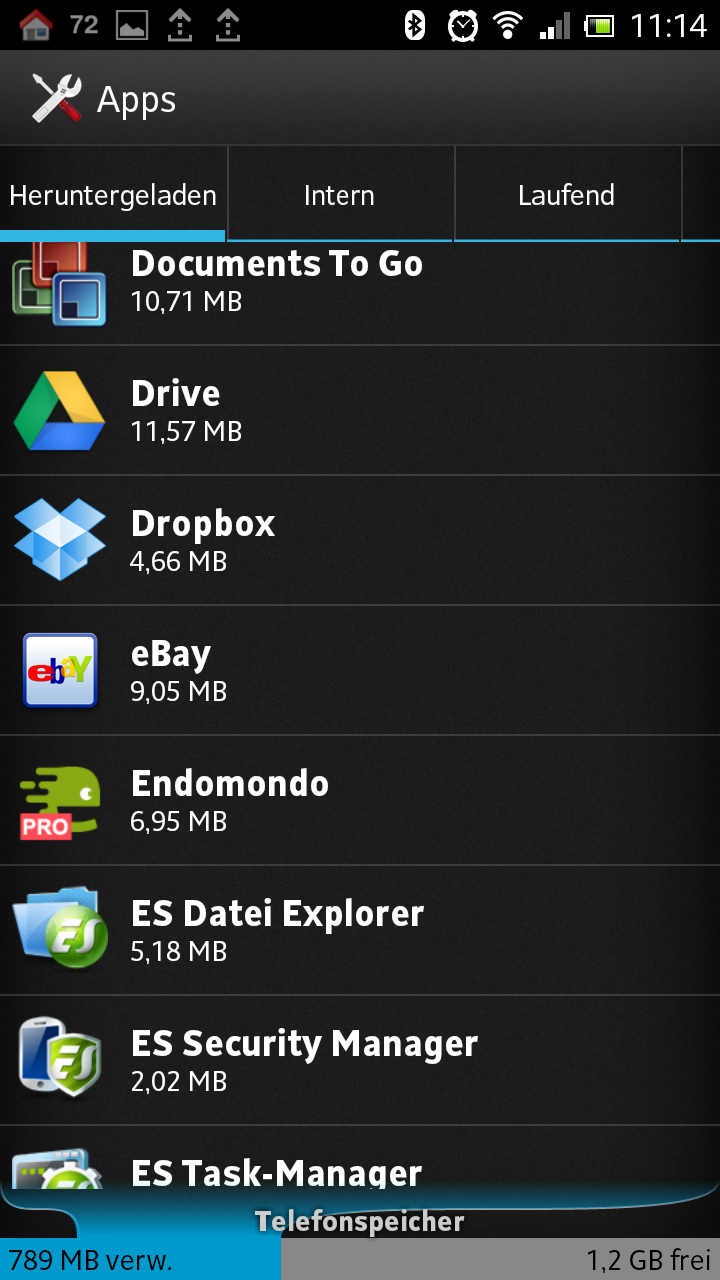Tap the eBay app row
Image resolution: width=720 pixels, height=1280 pixels.
360,671
